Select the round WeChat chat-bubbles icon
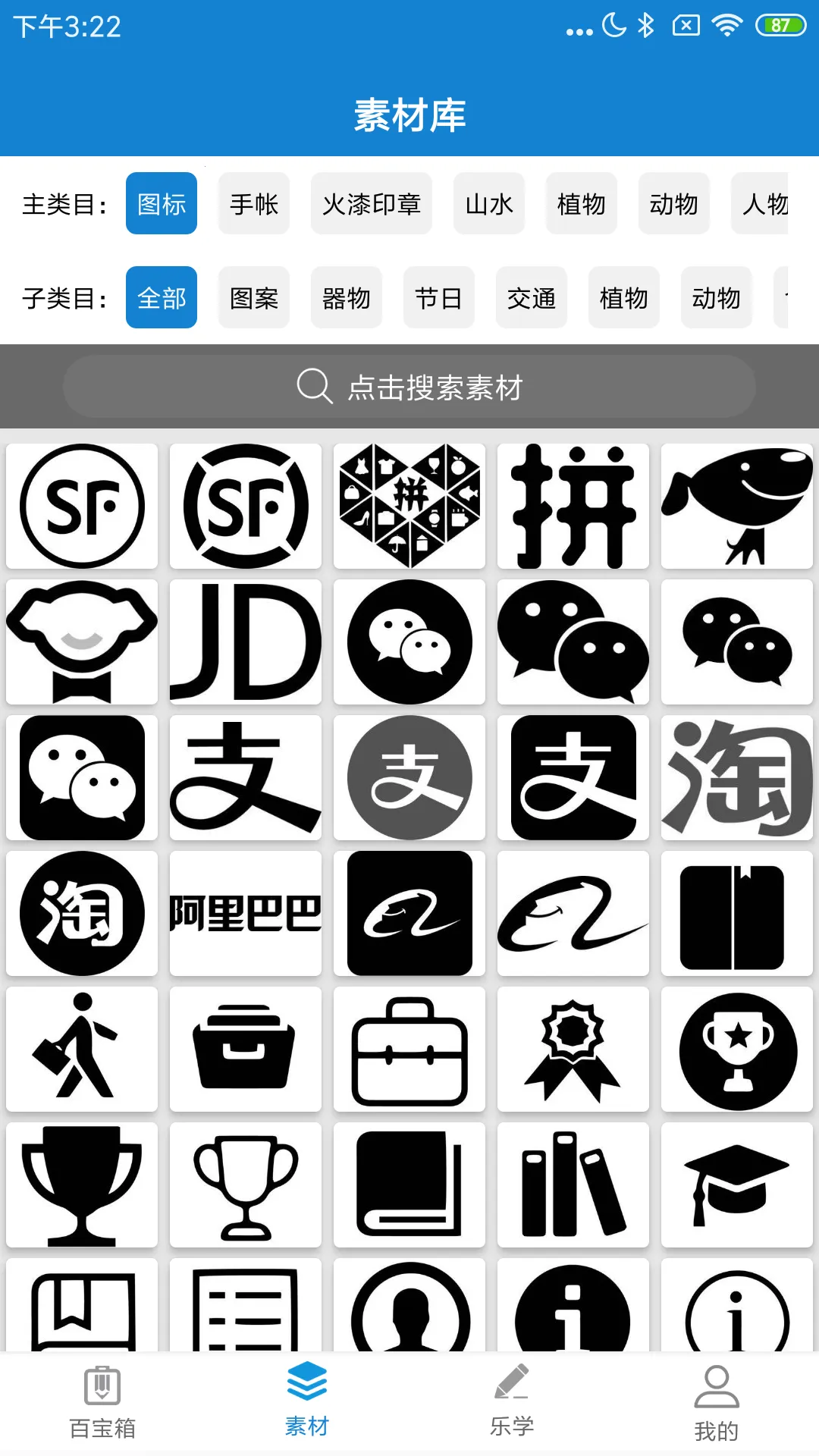The image size is (819, 1456). click(409, 641)
